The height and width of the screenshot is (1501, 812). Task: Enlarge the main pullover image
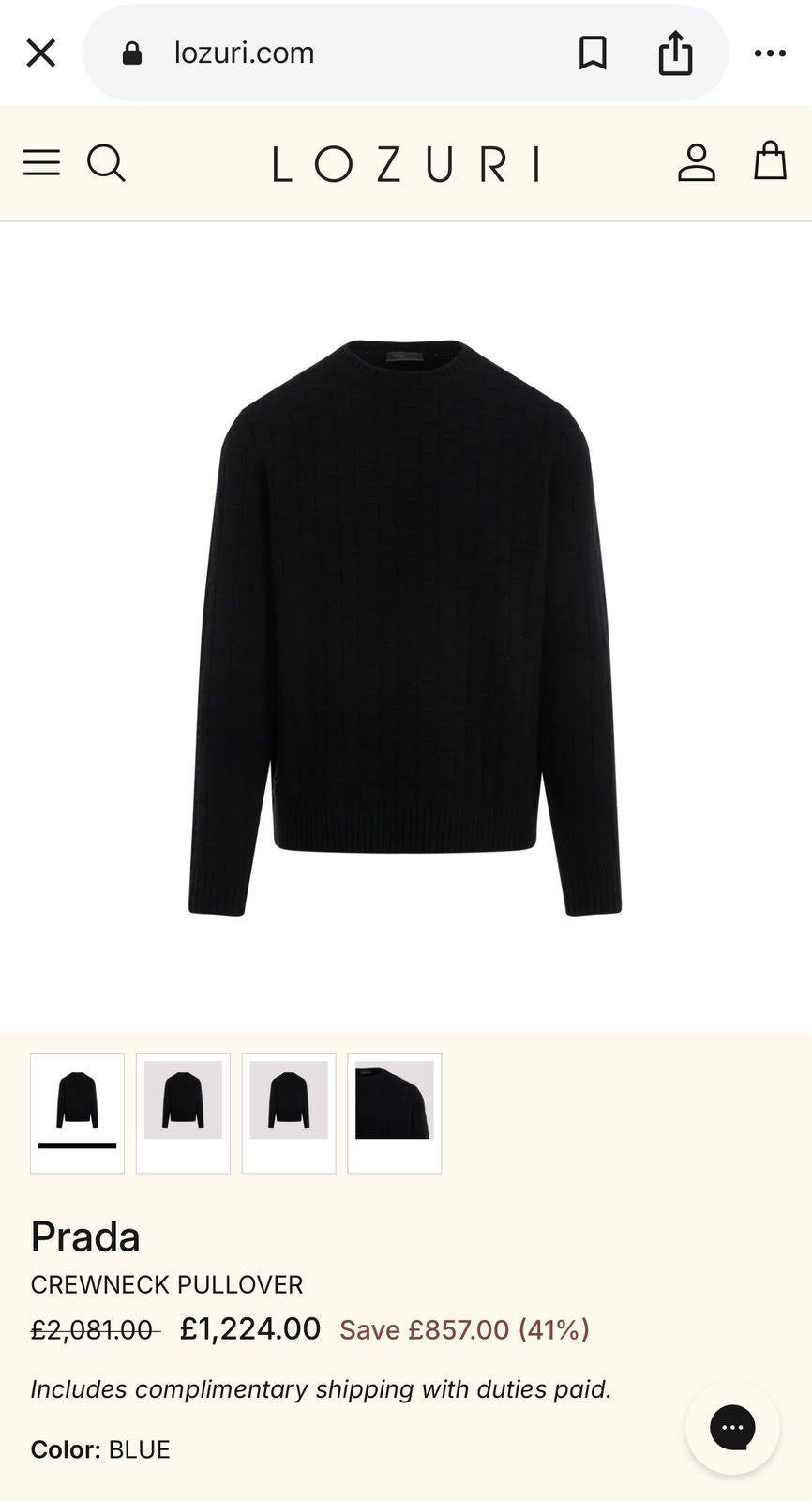[x=405, y=627]
